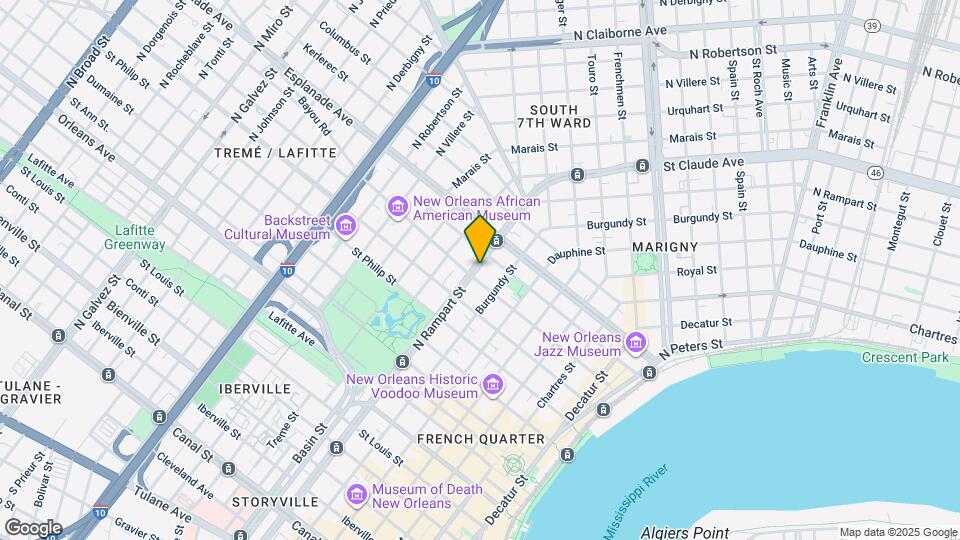Select the New Orleans Jazz Museum marker
This screenshot has height=540, width=960.
point(636,343)
